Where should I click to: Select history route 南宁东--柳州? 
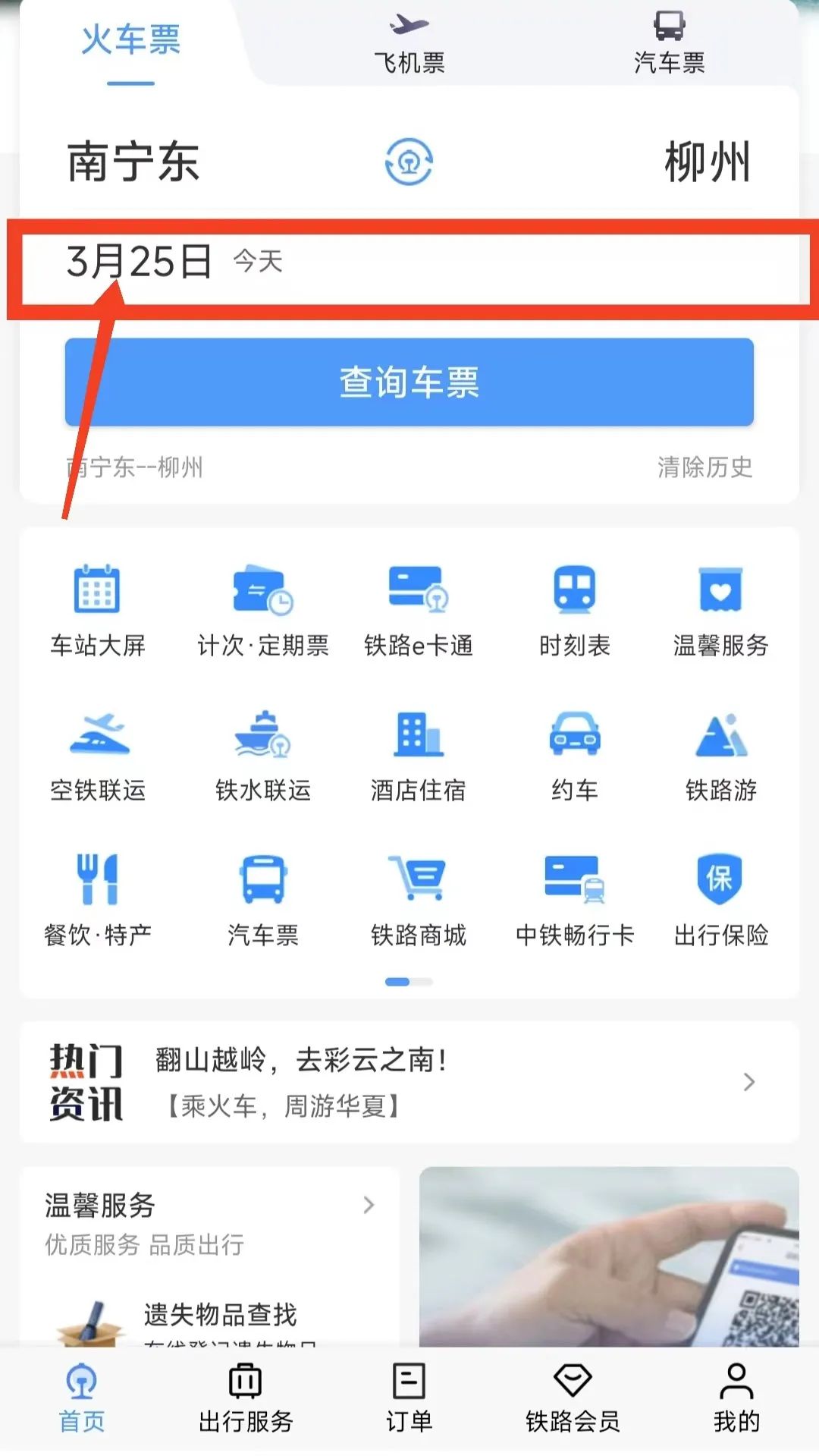pos(135,467)
